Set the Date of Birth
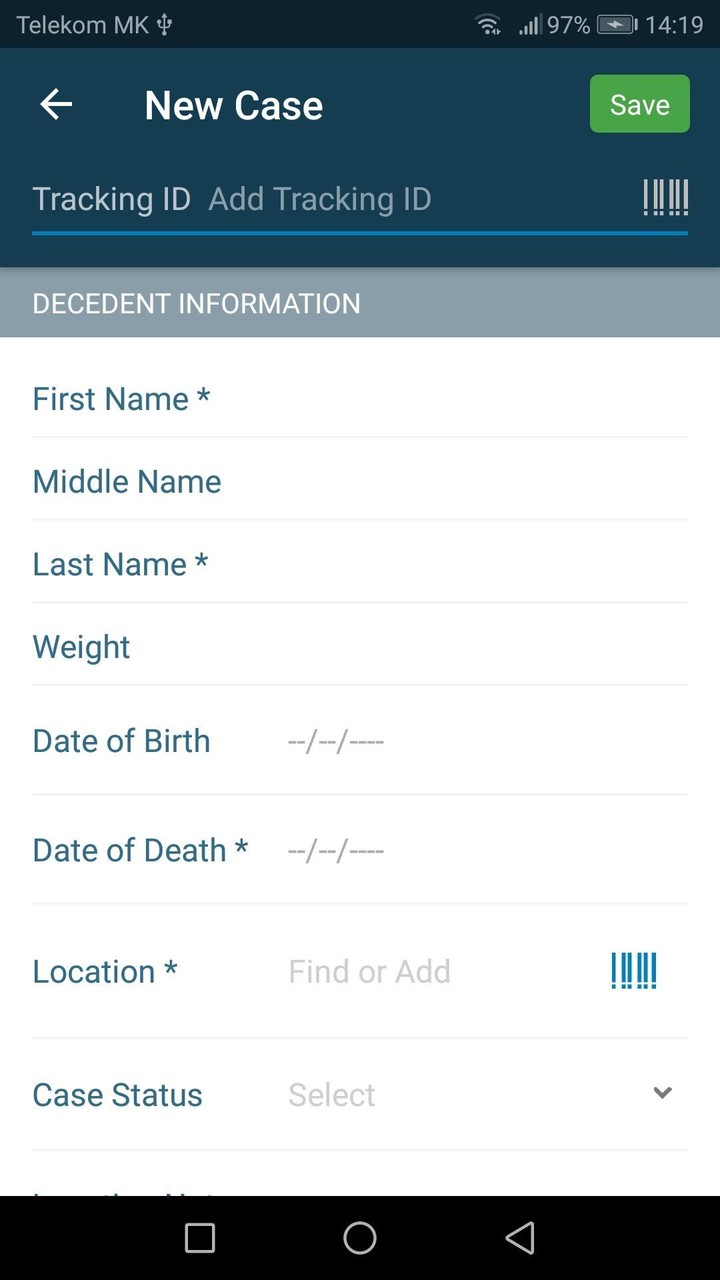This screenshot has height=1280, width=720. pos(336,742)
